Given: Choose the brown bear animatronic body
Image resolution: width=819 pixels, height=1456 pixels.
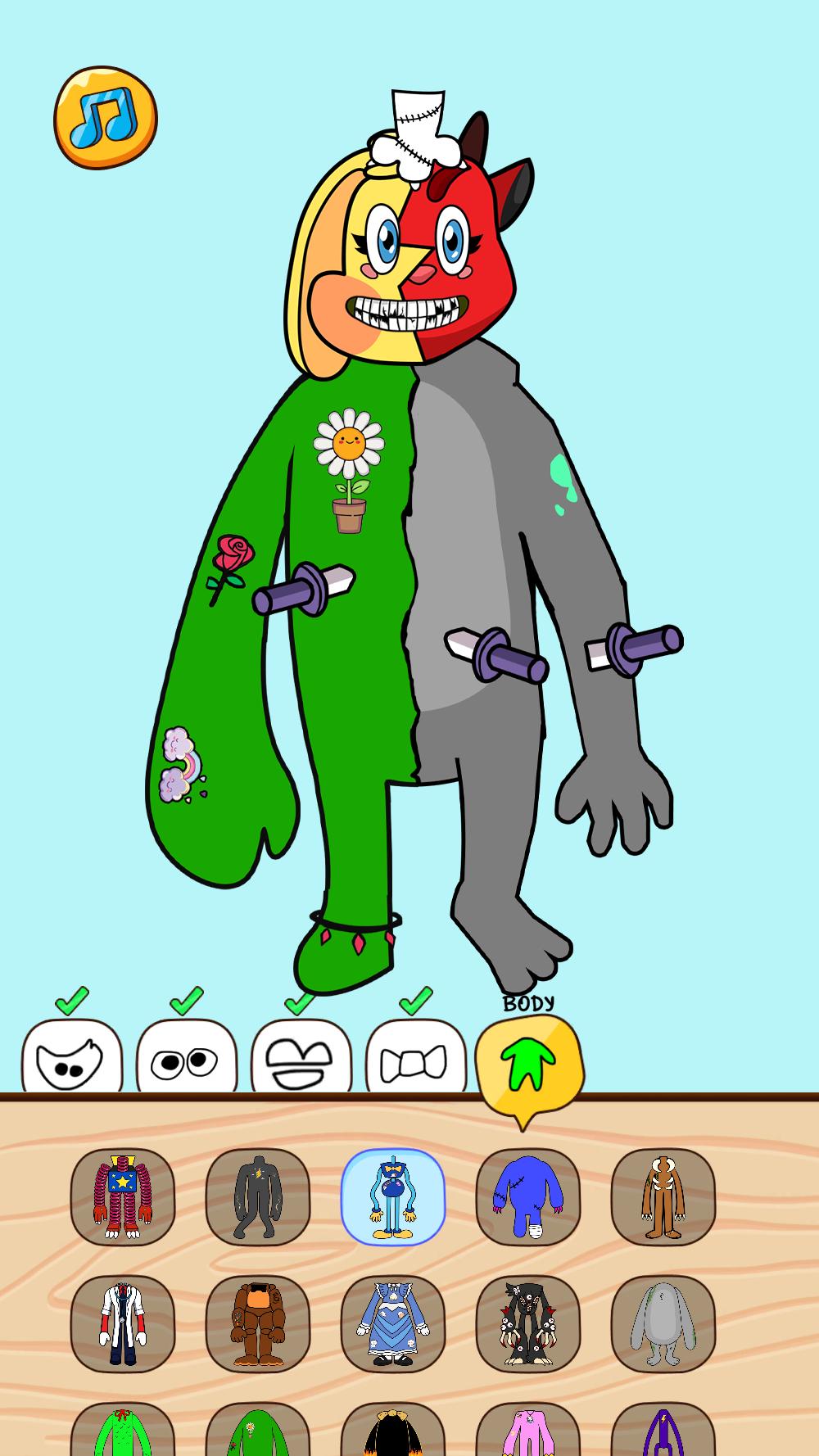Looking at the screenshot, I should [258, 1324].
